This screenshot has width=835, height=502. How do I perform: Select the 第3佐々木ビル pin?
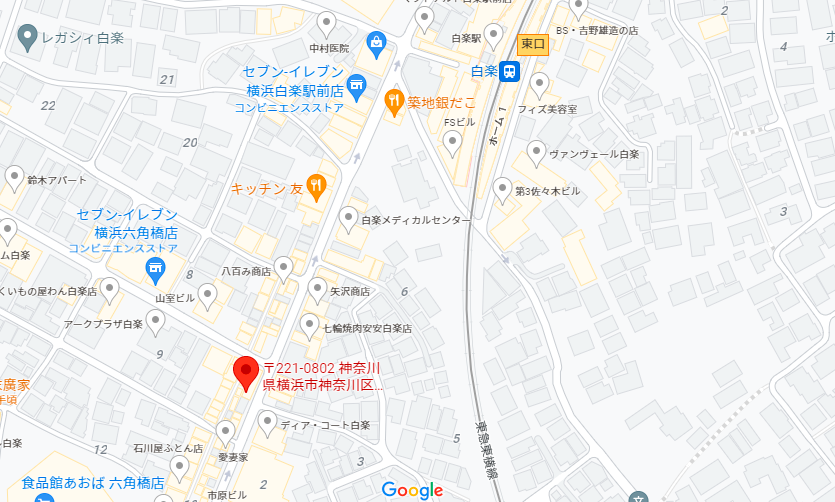coord(502,187)
